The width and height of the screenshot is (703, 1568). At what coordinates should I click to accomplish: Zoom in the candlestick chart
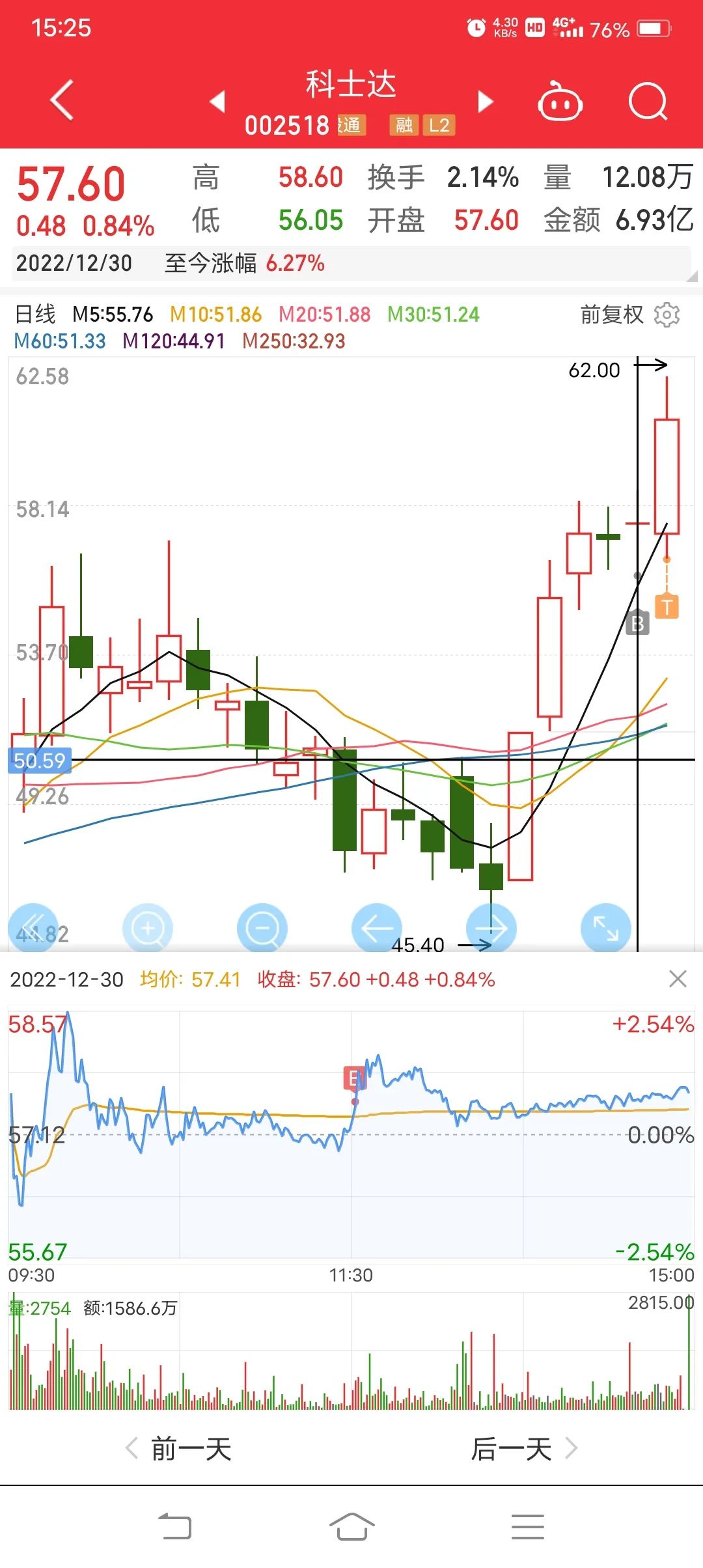148,928
